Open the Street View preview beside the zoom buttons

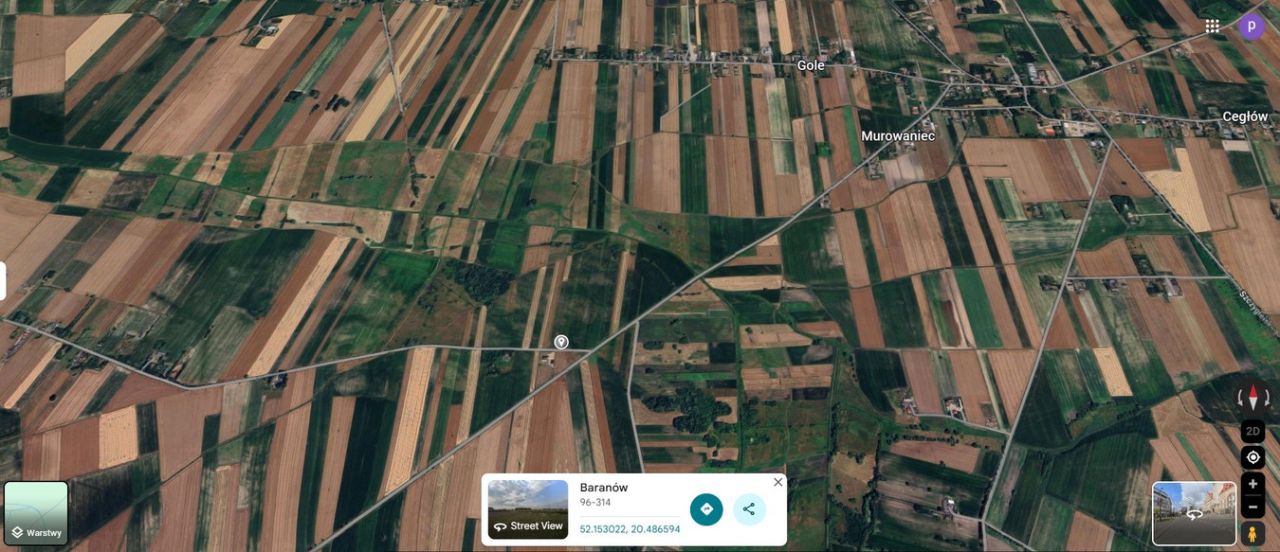pos(1193,514)
